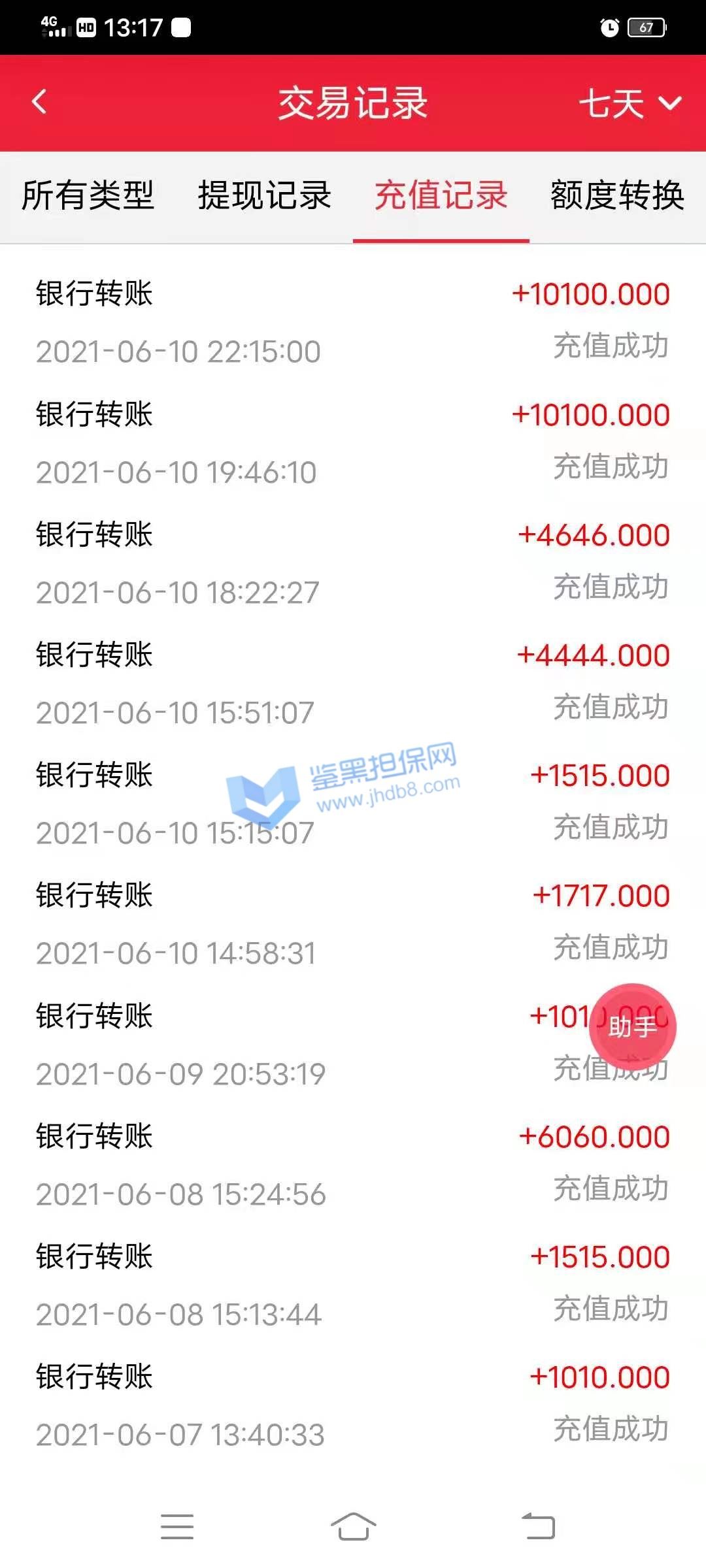Select the 充值记录 tab
Image resolution: width=706 pixels, height=1568 pixels.
point(441,195)
